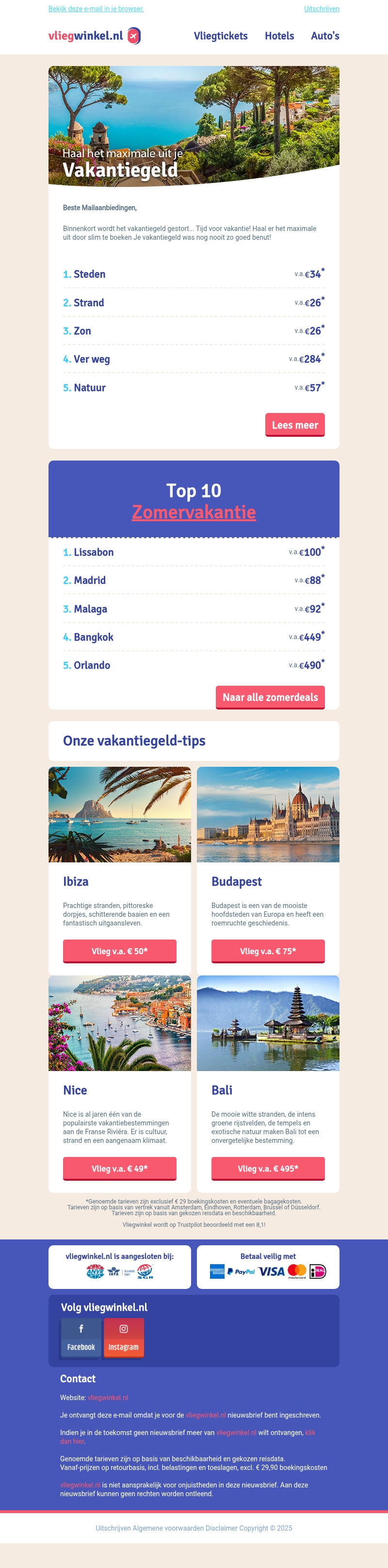Image resolution: width=388 pixels, height=1568 pixels.
Task: Open the Hotels section
Action: click(x=279, y=36)
